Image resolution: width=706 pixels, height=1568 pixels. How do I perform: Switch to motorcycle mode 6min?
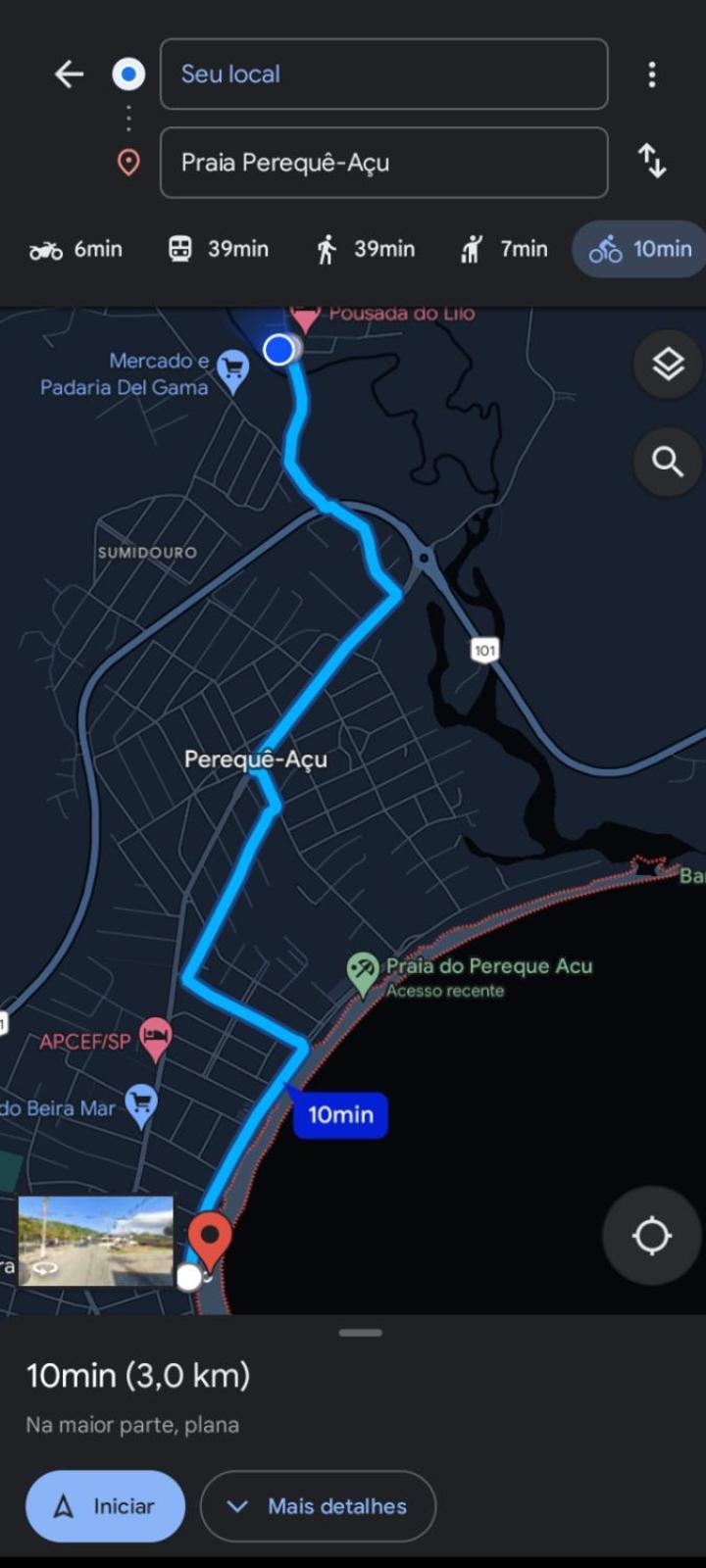(x=76, y=250)
